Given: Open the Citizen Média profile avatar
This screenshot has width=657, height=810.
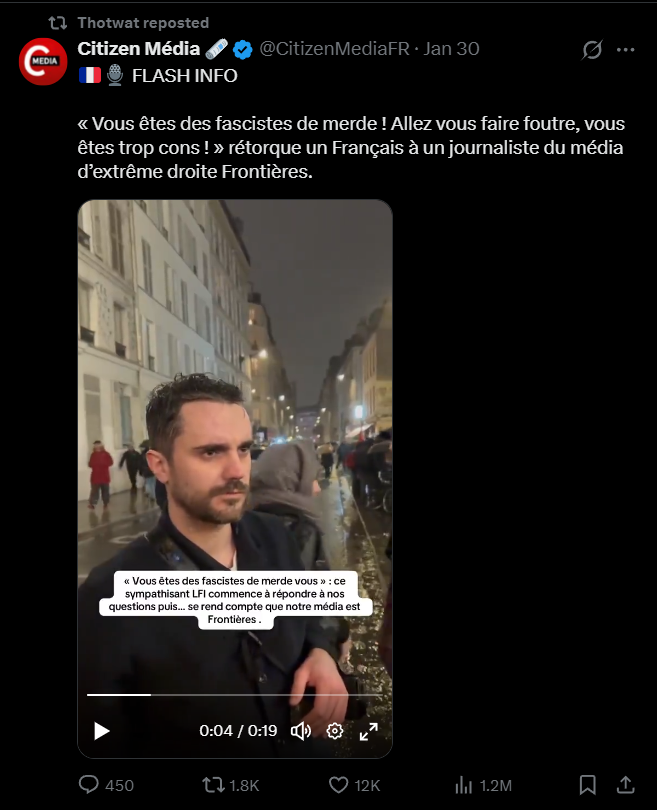Looking at the screenshot, I should click(x=43, y=60).
